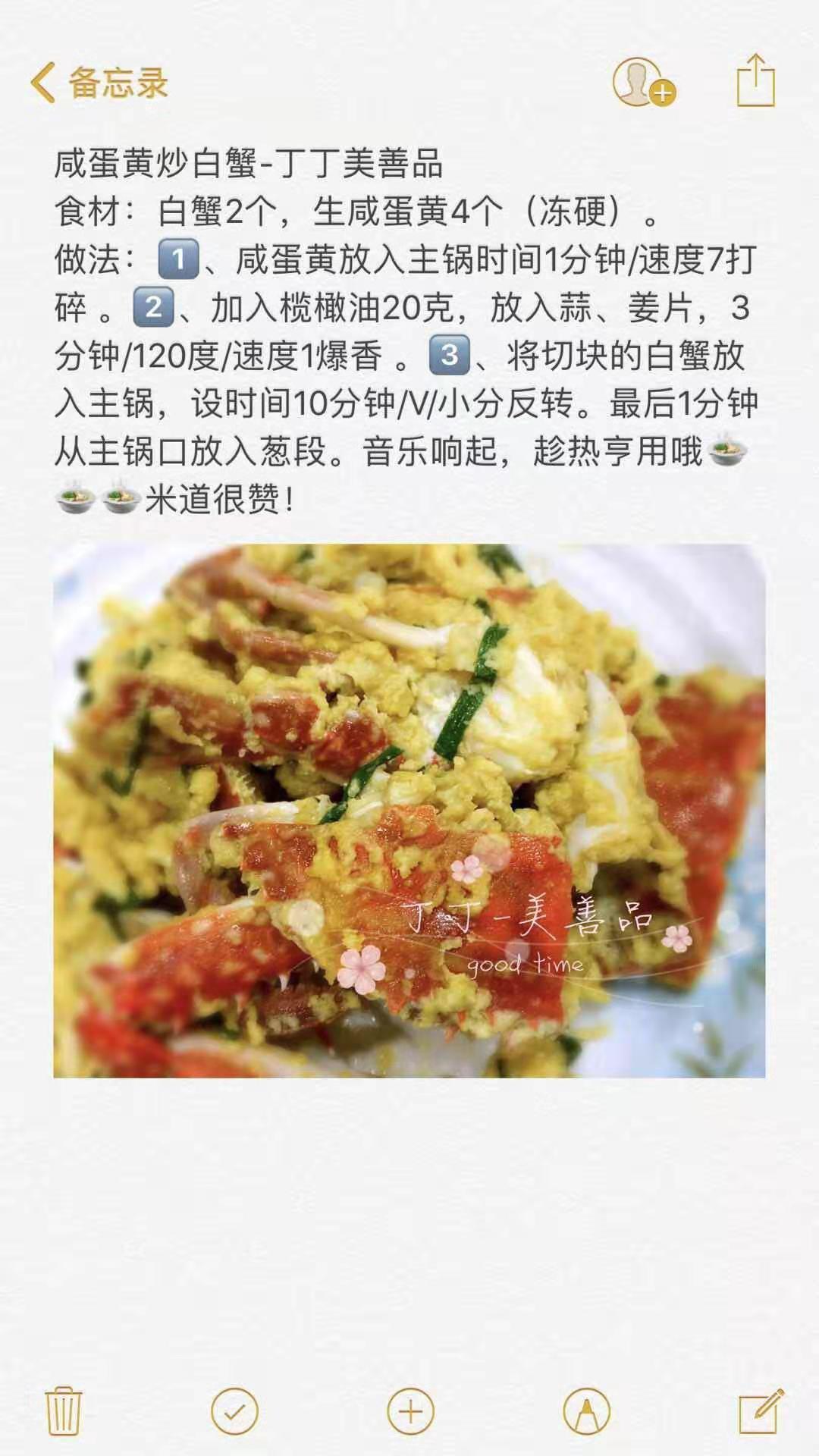Tap the share icon at top right
This screenshot has width=819, height=1456.
point(755,80)
